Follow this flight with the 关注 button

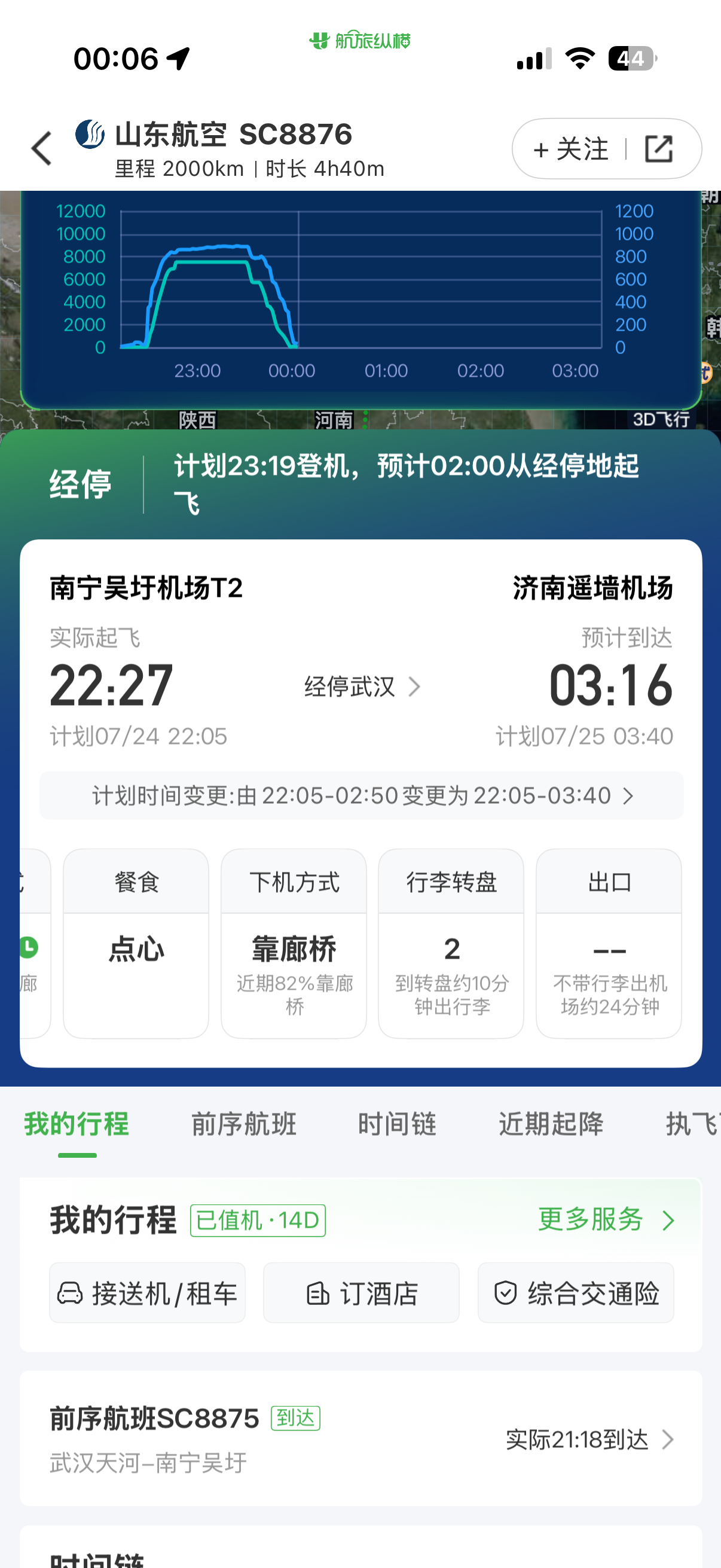(570, 149)
